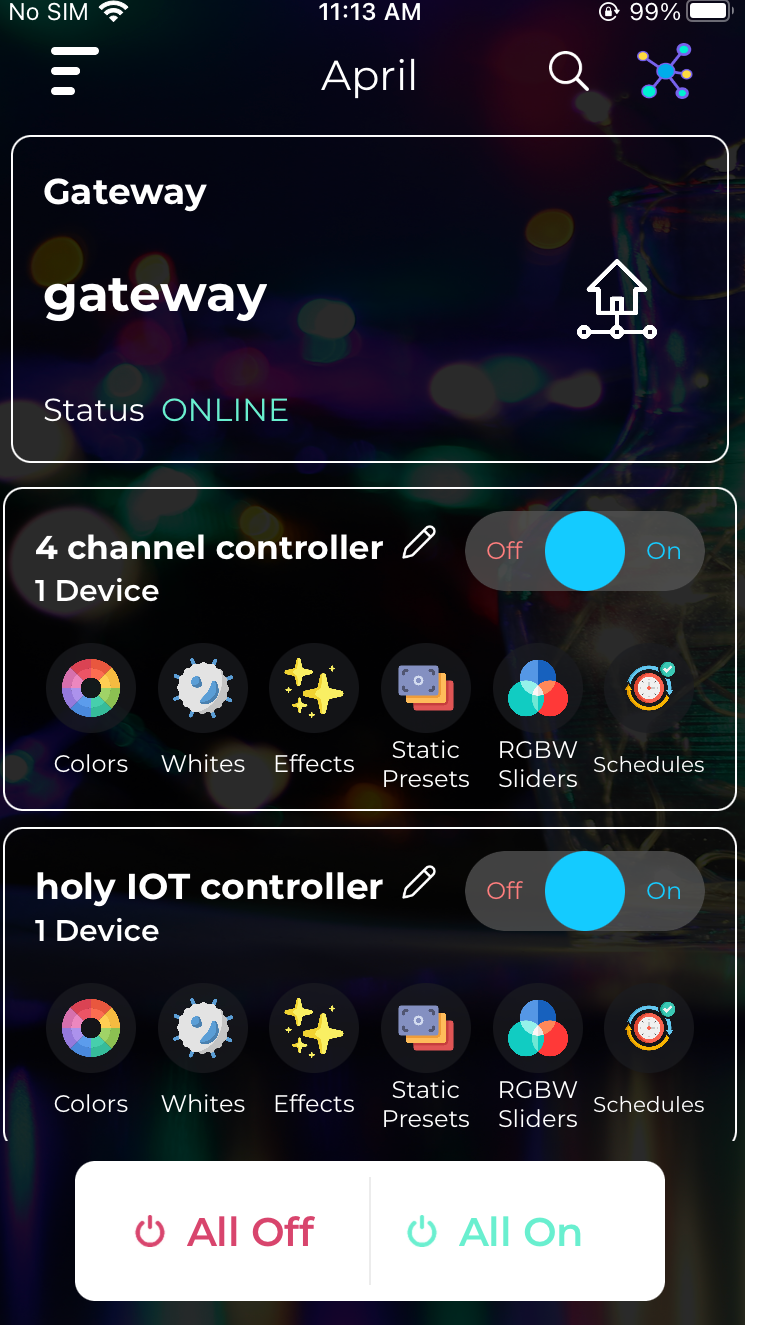Open Whites for 4 channel controller
757x1341 pixels.
[x=203, y=688]
